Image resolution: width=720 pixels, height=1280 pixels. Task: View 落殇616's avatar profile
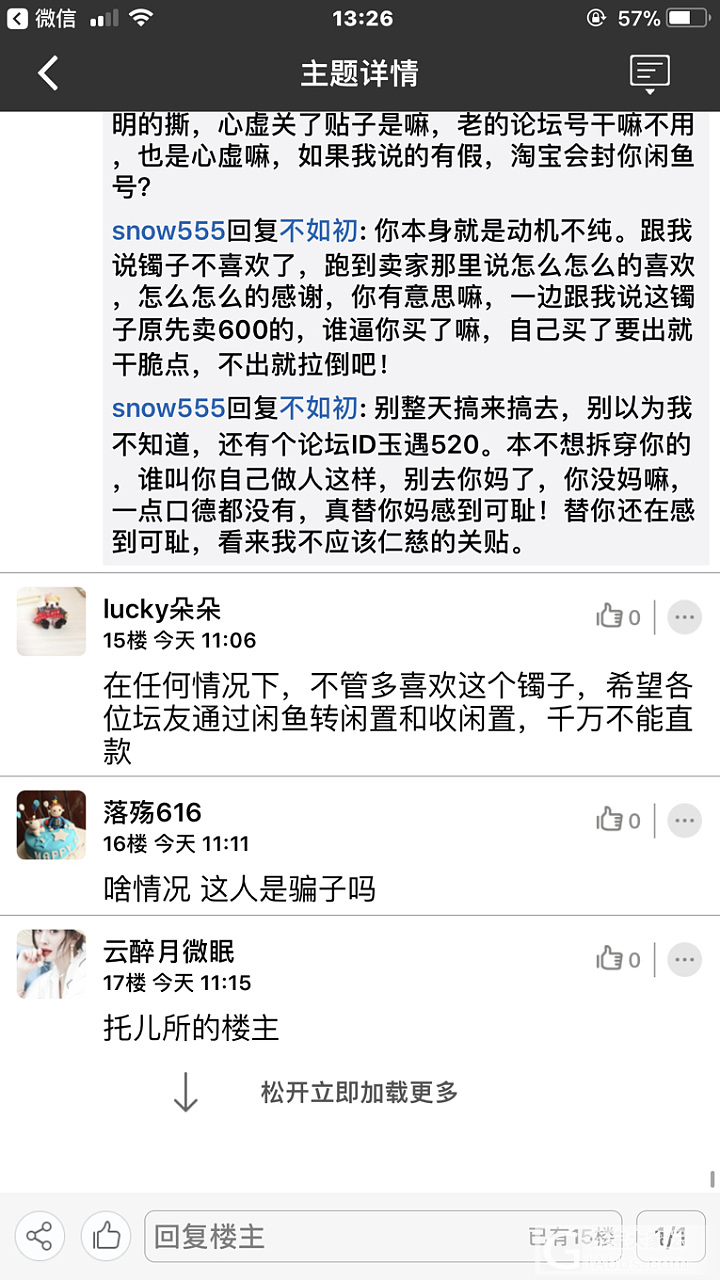click(x=52, y=824)
